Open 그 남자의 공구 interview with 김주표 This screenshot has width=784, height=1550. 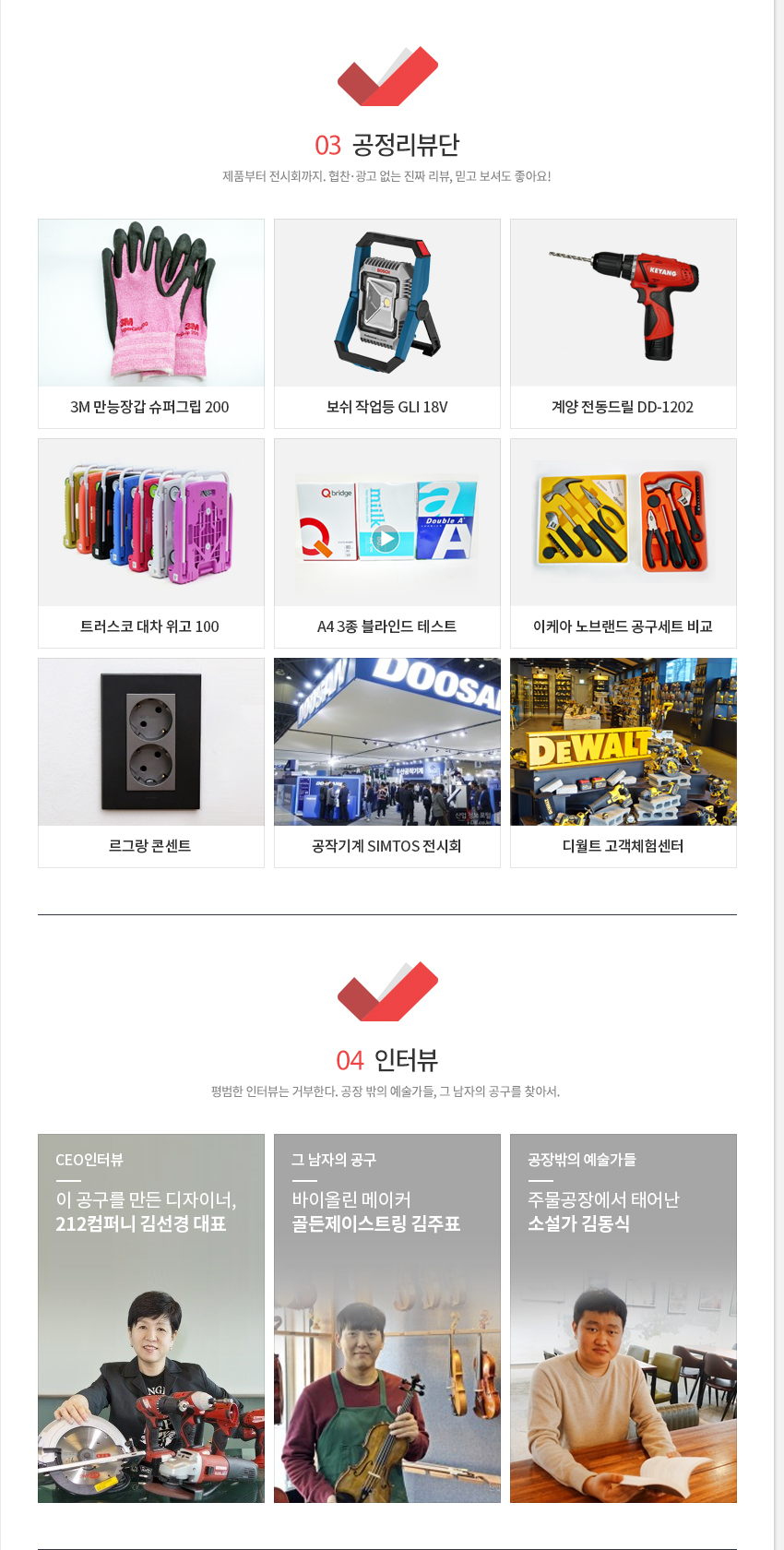(386, 1317)
